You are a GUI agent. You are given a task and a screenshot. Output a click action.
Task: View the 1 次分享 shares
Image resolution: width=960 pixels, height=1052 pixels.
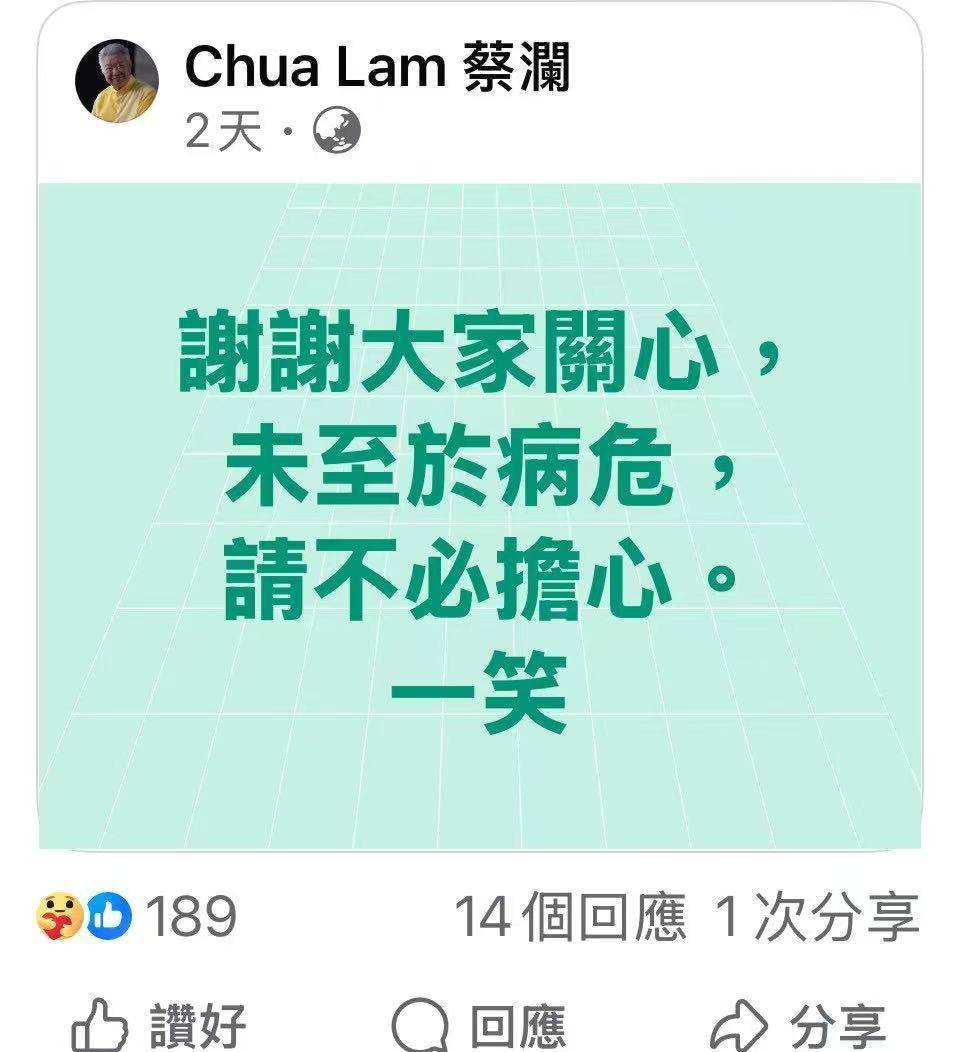[x=817, y=918]
